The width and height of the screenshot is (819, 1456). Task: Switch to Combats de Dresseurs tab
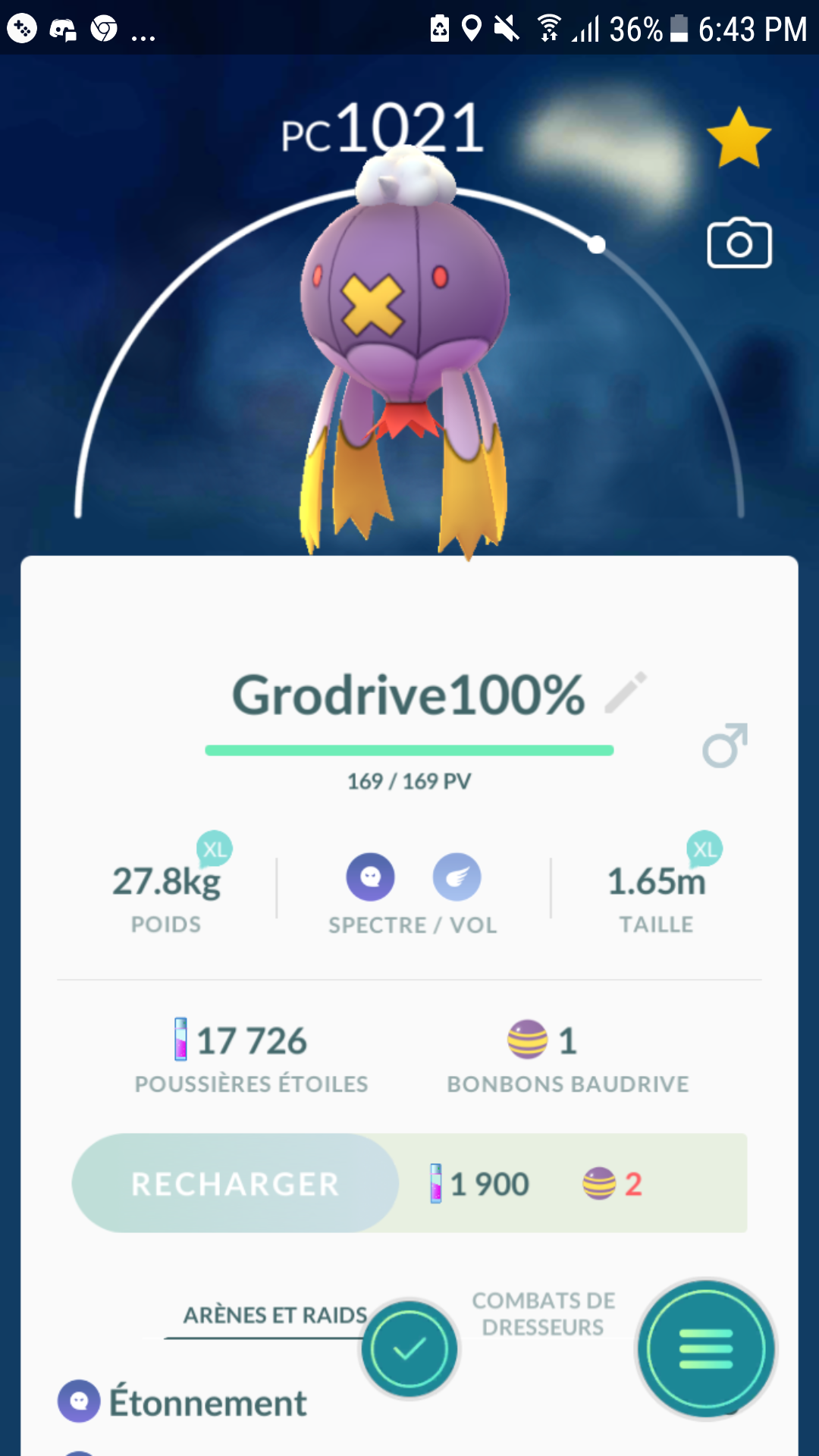543,1313
